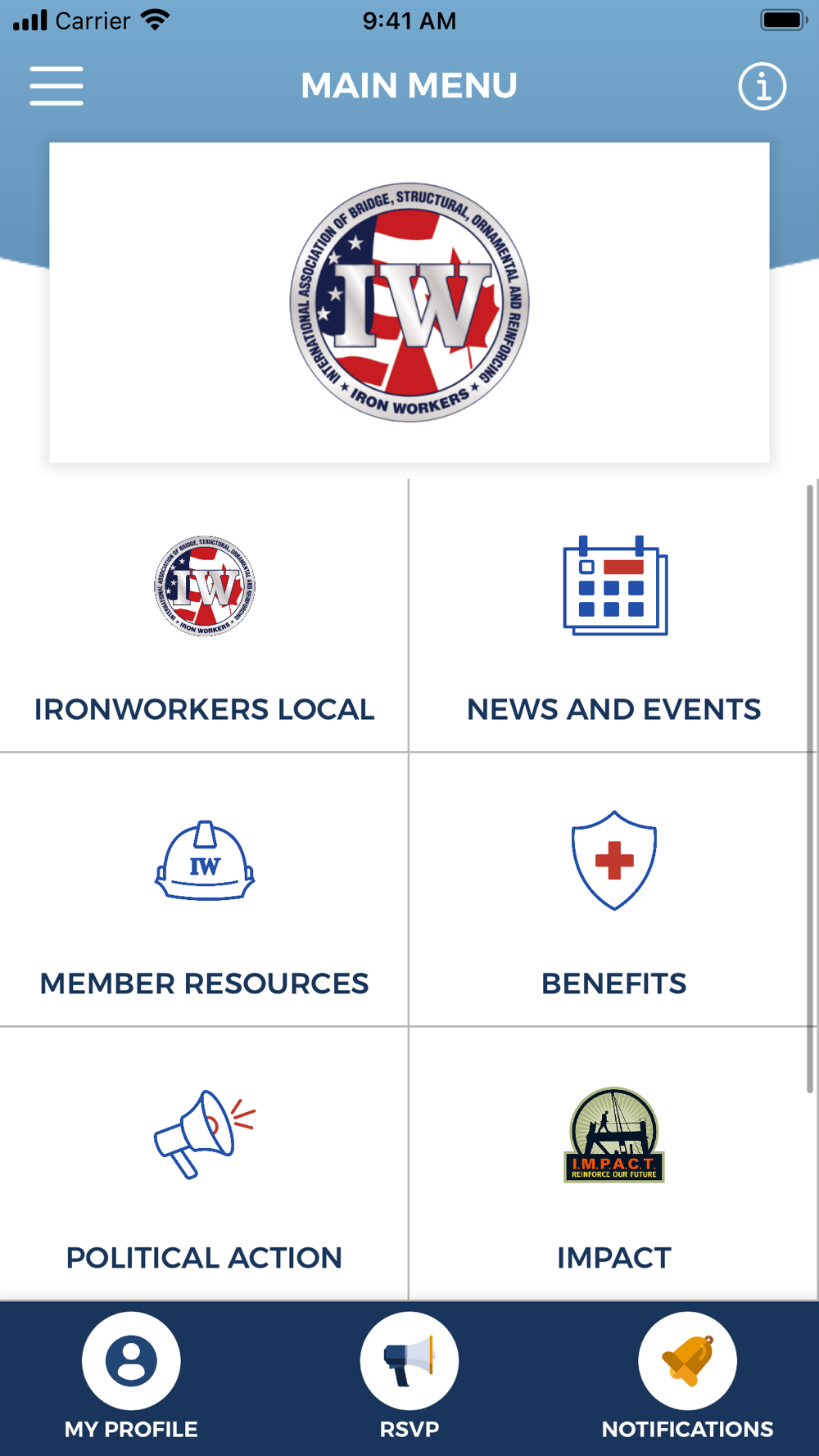
Task: Go to Political Action
Action: (204, 1164)
